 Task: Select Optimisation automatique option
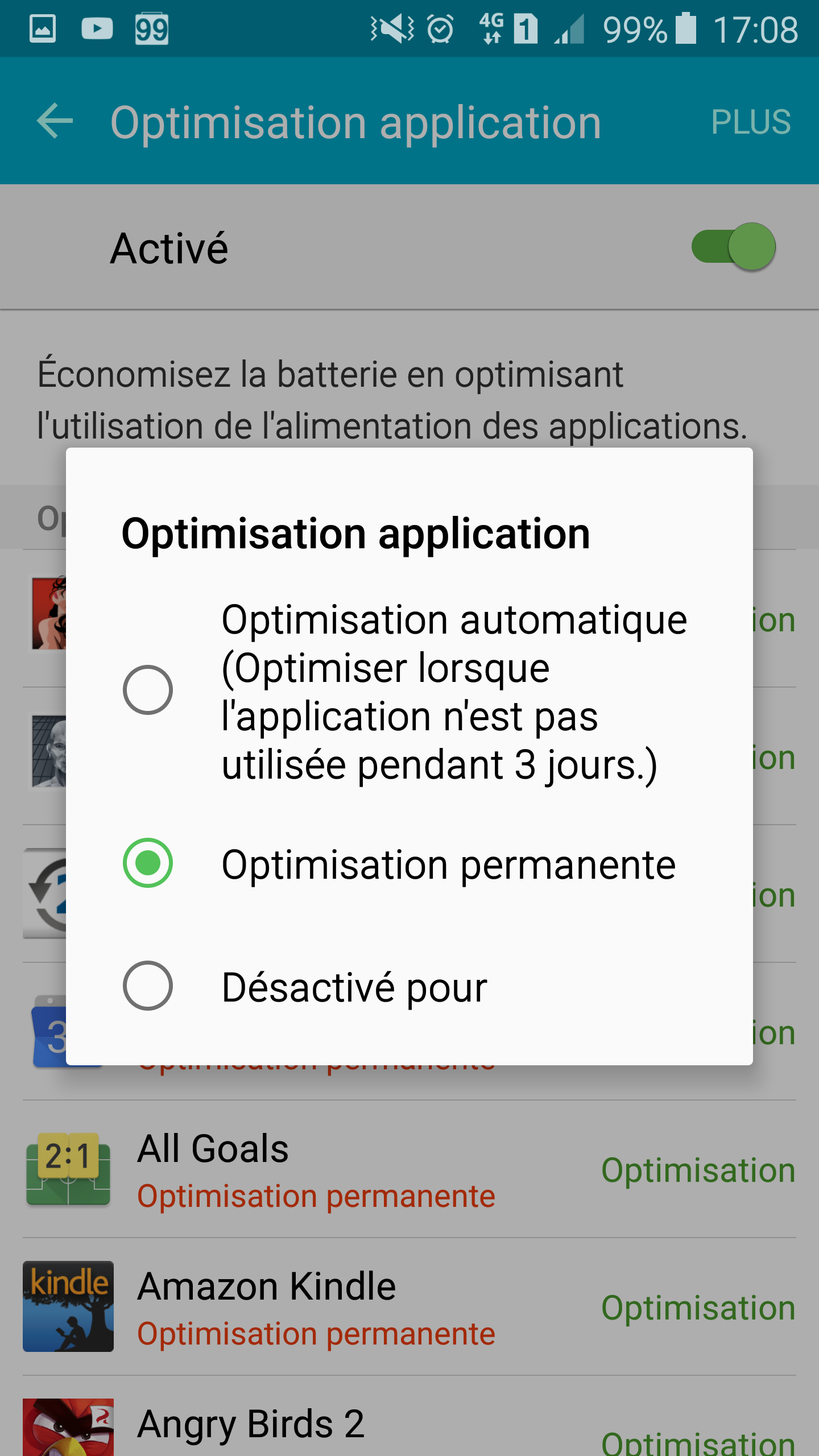tap(148, 690)
